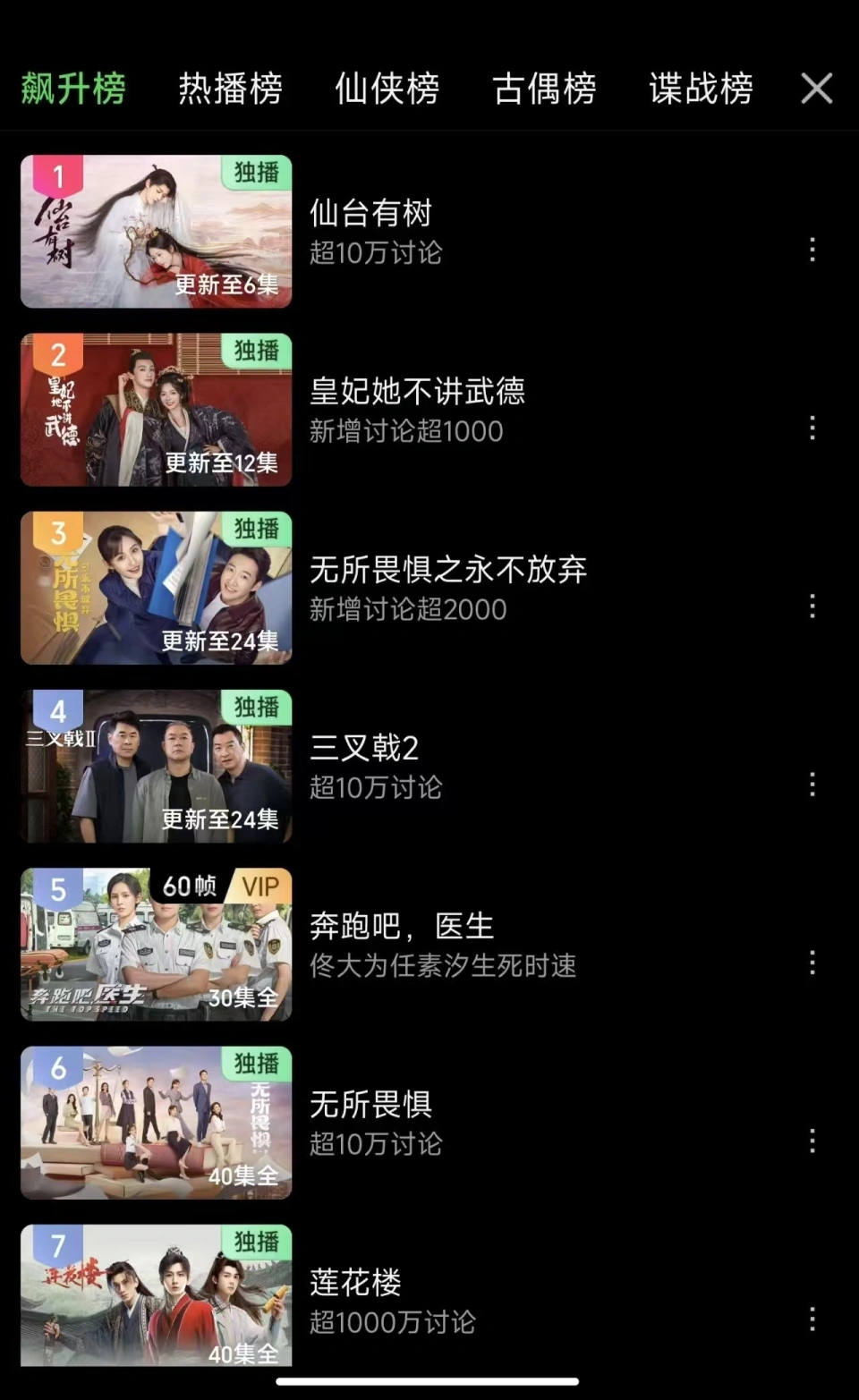Open the drama 三叉戟2
859x1400 pixels.
point(364,748)
